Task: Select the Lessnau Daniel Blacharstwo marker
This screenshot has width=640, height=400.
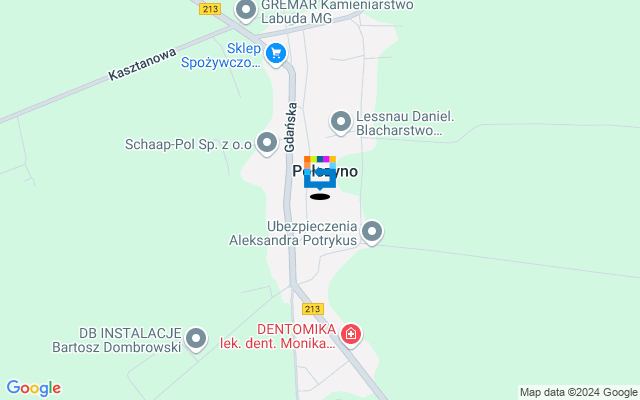Action: coord(341,122)
